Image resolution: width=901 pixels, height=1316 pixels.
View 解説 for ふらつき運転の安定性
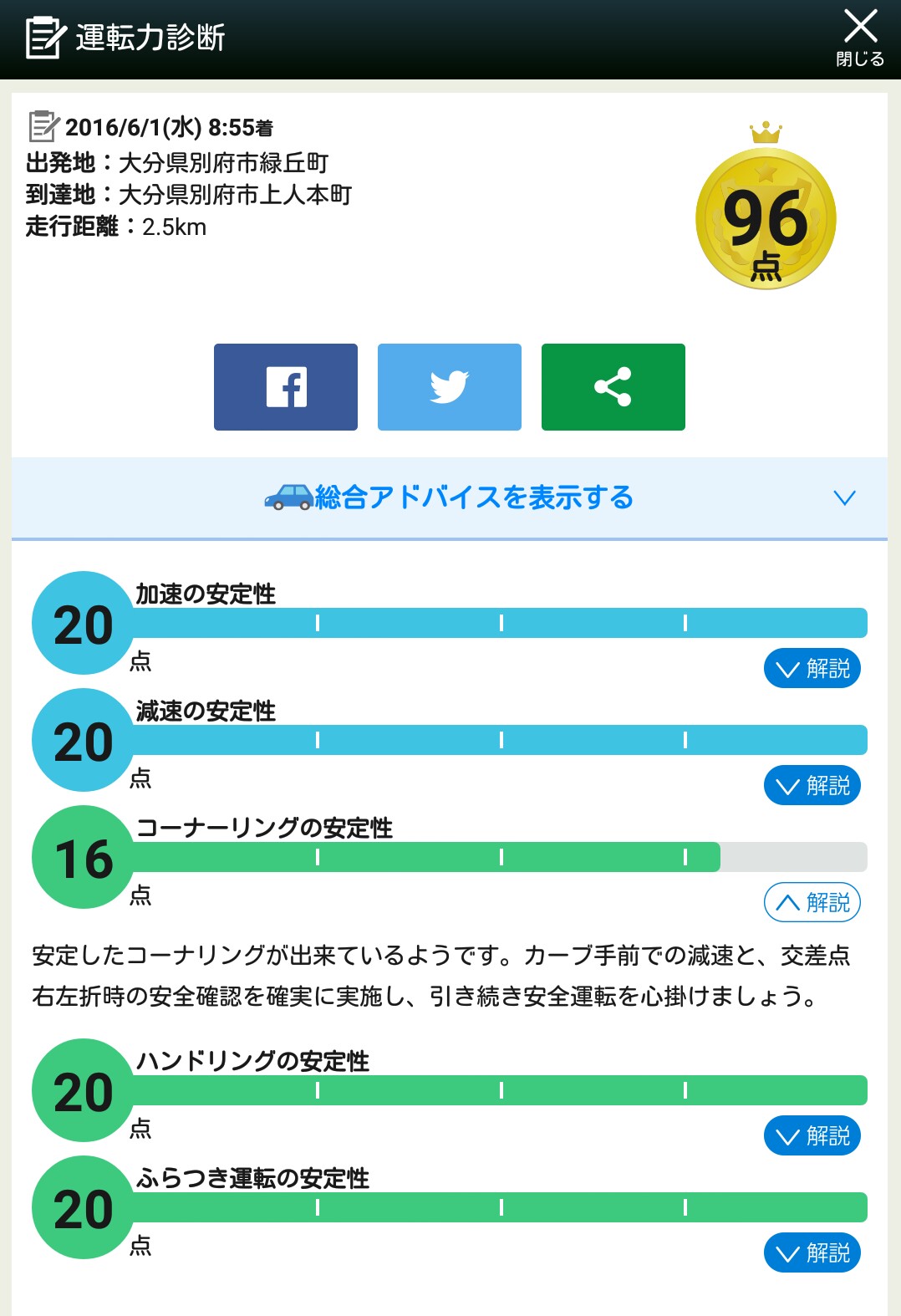click(812, 1252)
